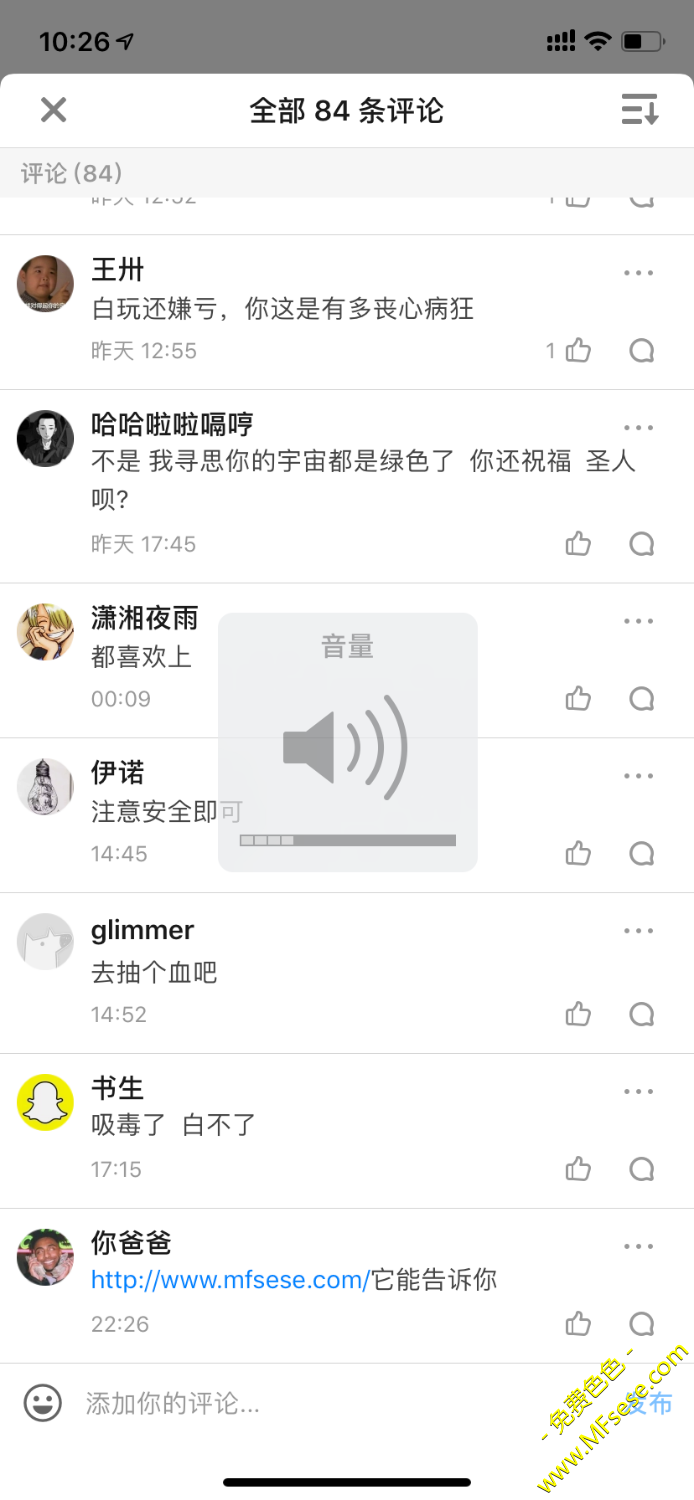Like 书生's comment

click(578, 1169)
